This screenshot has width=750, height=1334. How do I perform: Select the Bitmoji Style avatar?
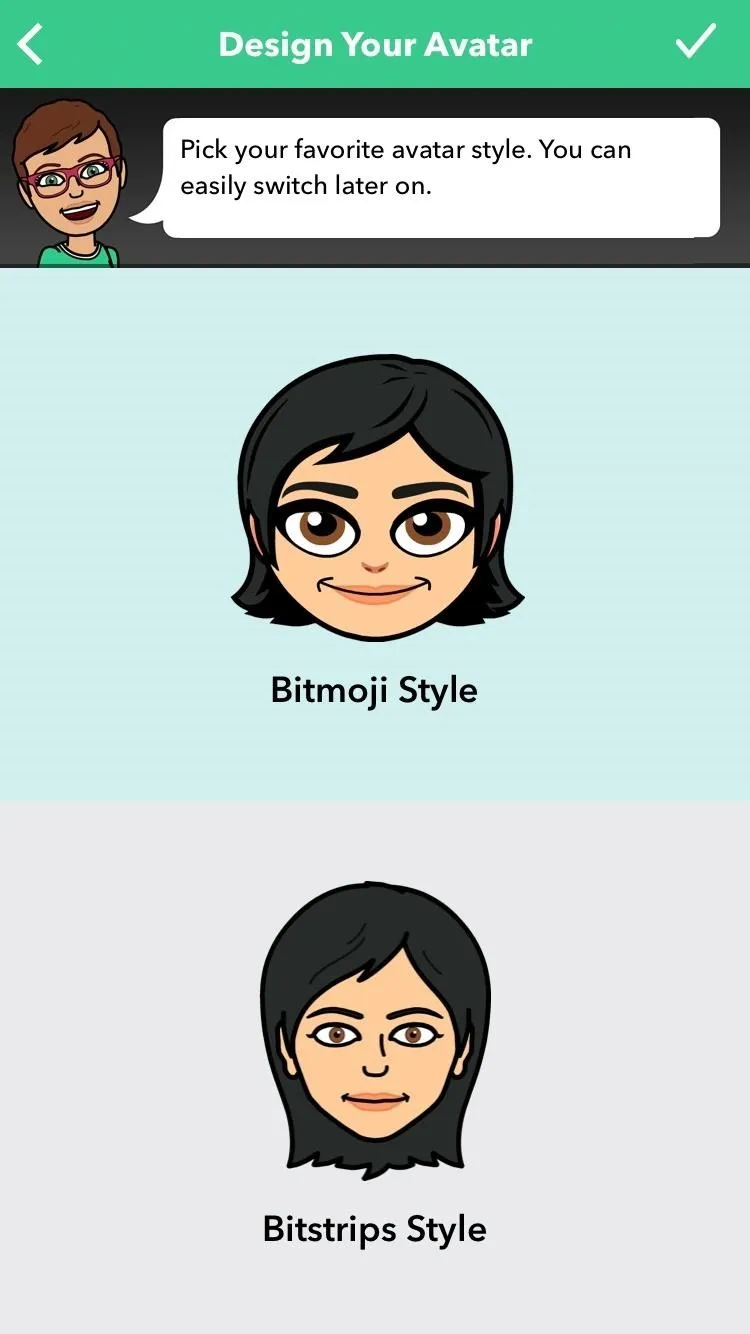coord(375,533)
